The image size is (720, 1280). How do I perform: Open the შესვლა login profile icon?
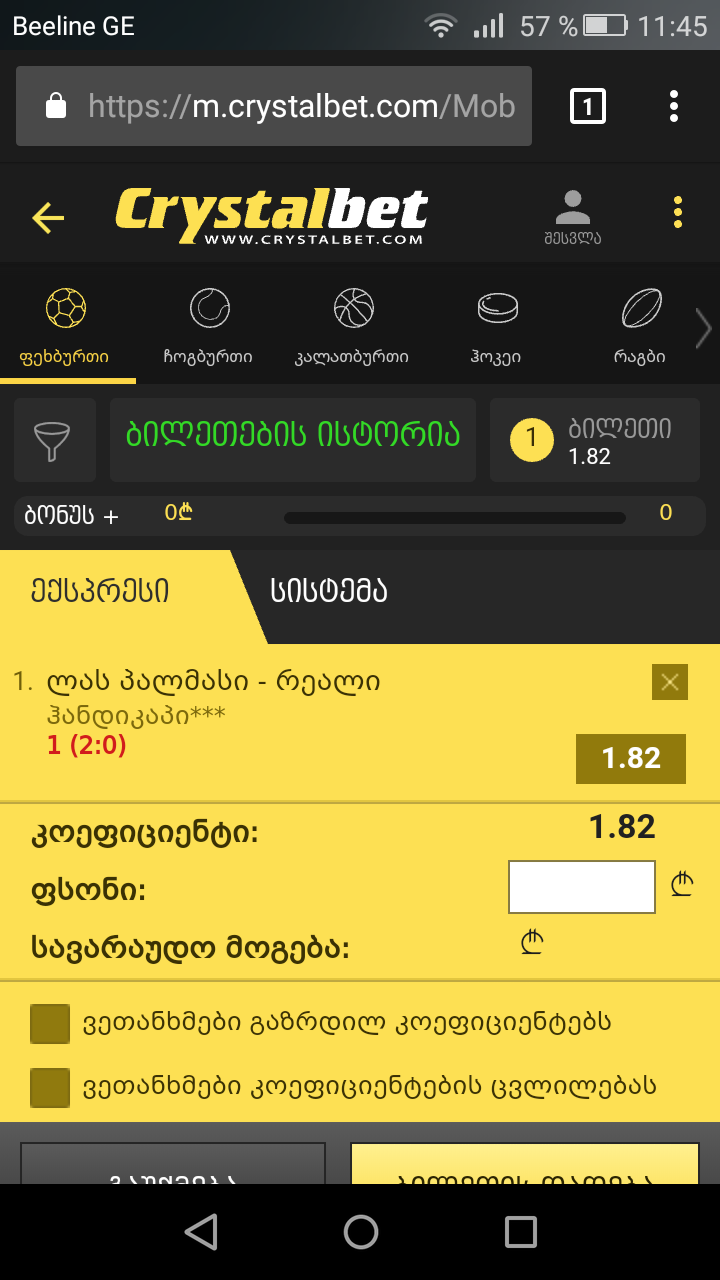(x=573, y=215)
